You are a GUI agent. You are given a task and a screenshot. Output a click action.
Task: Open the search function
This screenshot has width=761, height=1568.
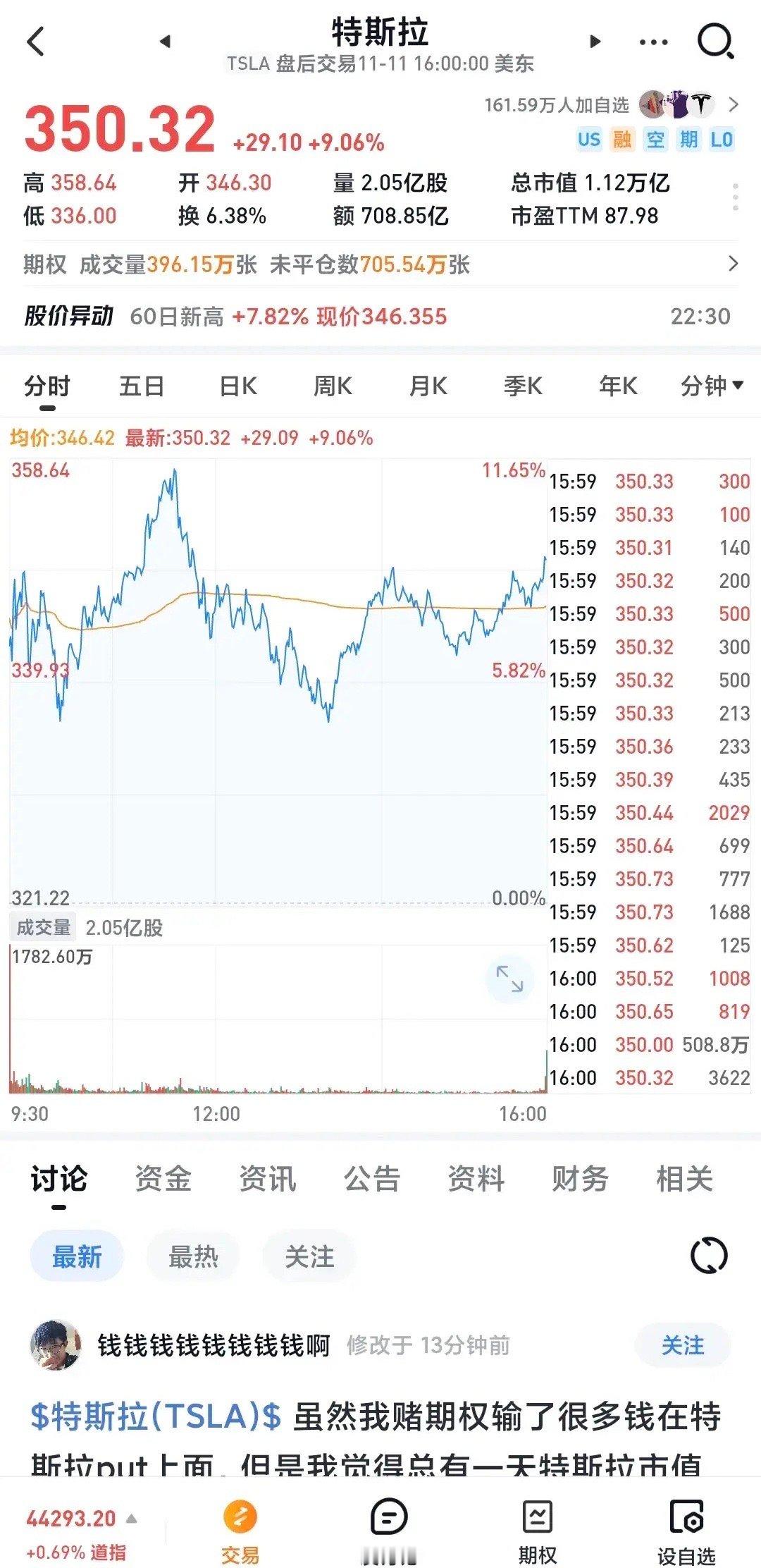tap(717, 42)
